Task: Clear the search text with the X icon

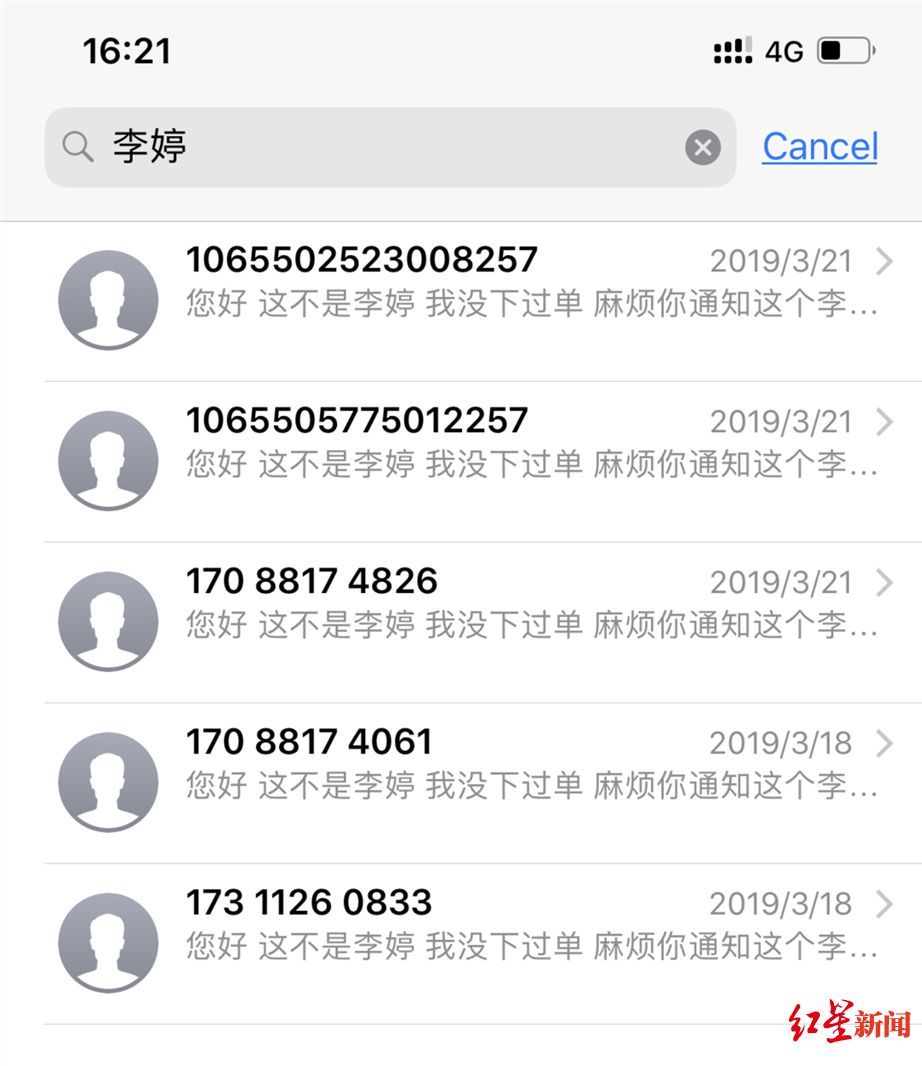Action: point(702,148)
